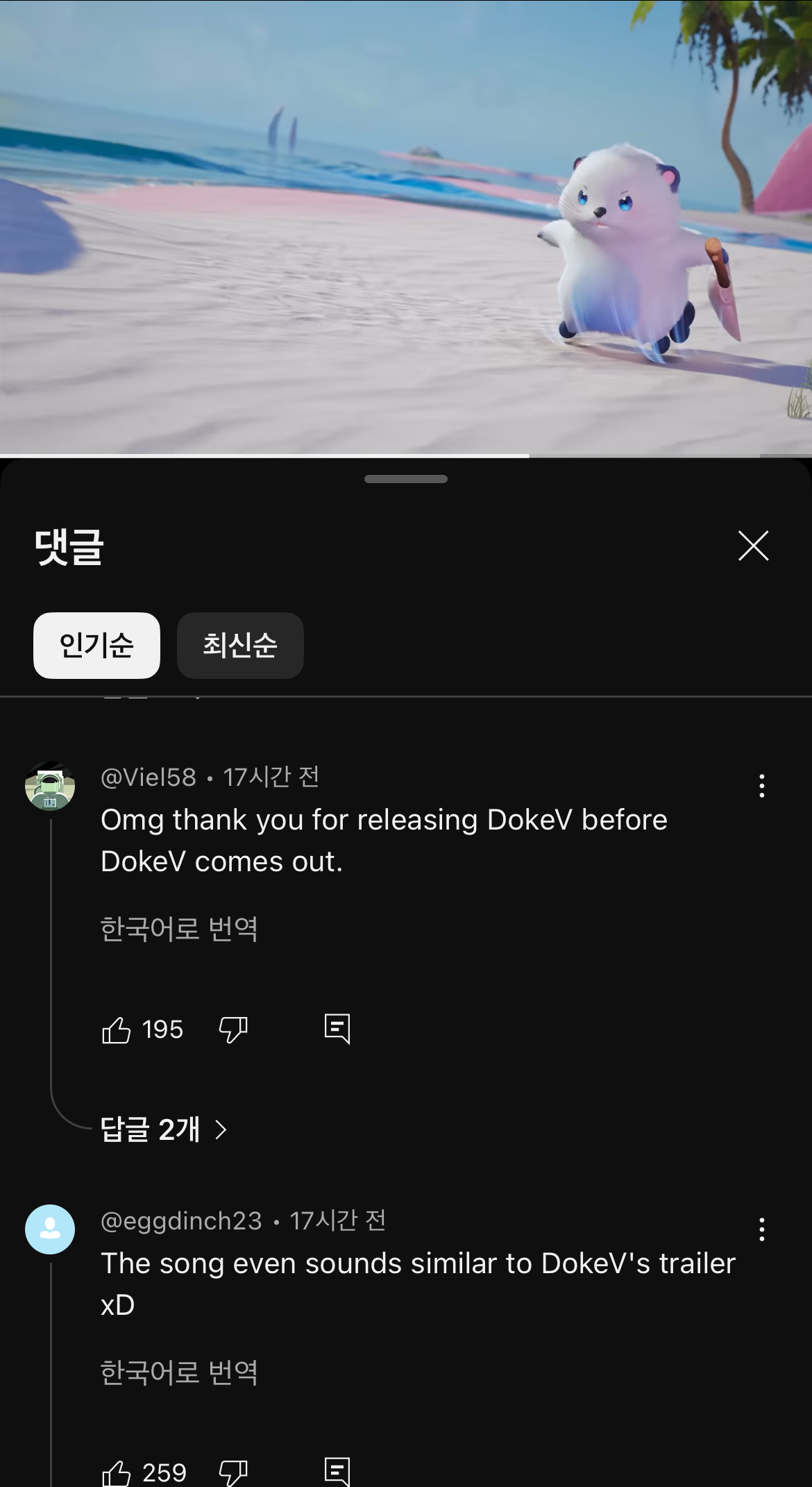Tap the video player
This screenshot has width=812, height=1487.
click(x=406, y=228)
